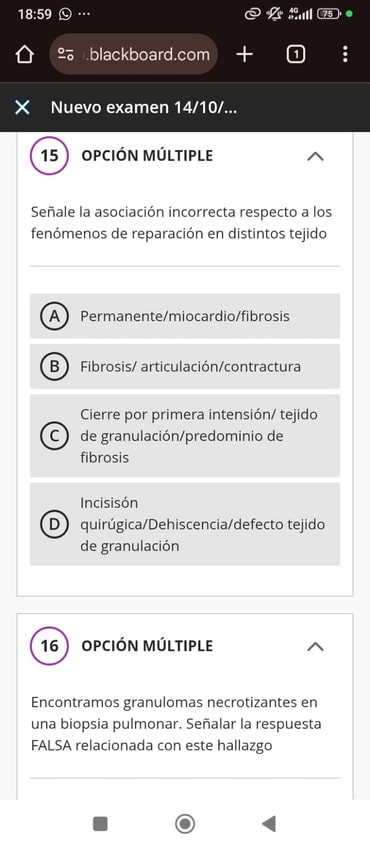Select answer A Permanente/miocardio/fibrosis
The height and width of the screenshot is (848, 370).
pos(184,316)
